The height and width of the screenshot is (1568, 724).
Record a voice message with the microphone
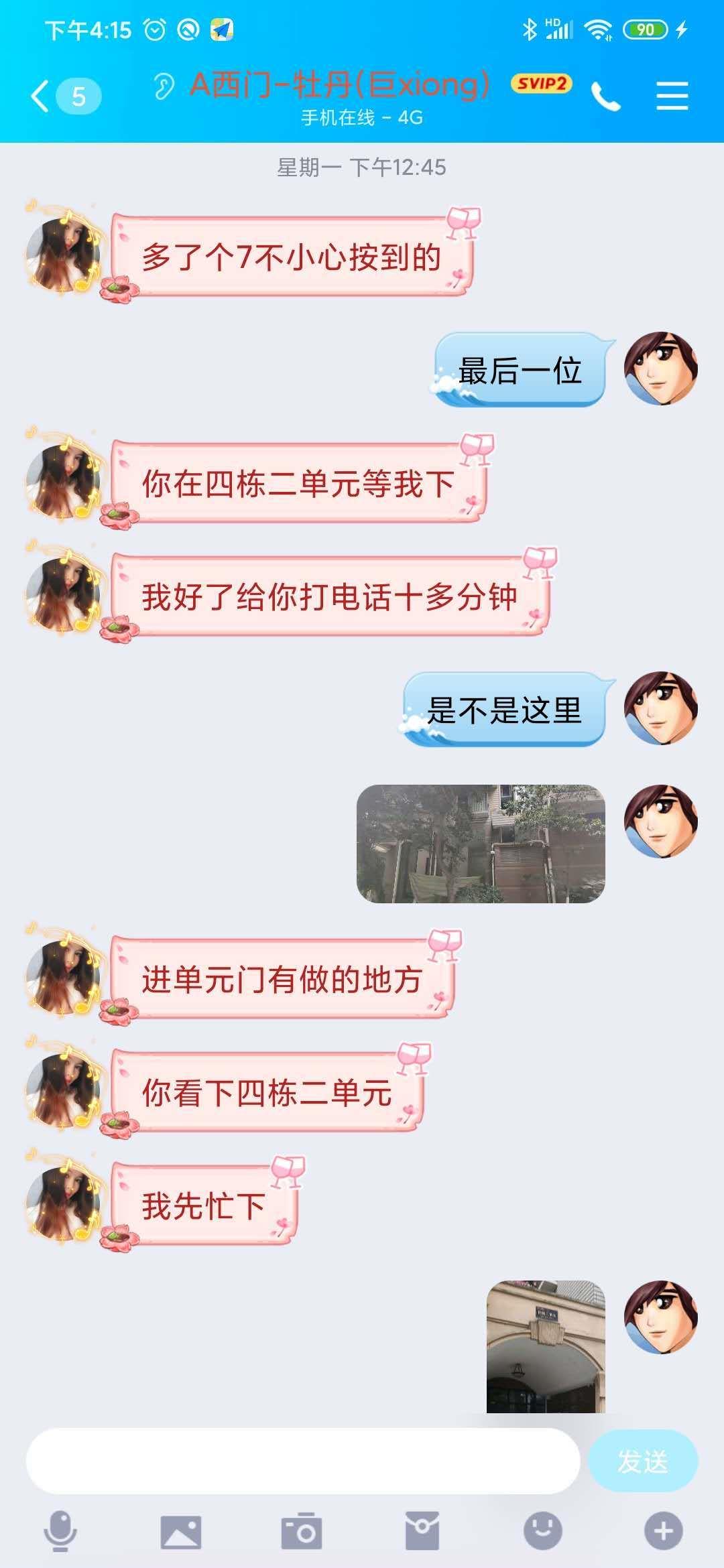coord(60,1531)
